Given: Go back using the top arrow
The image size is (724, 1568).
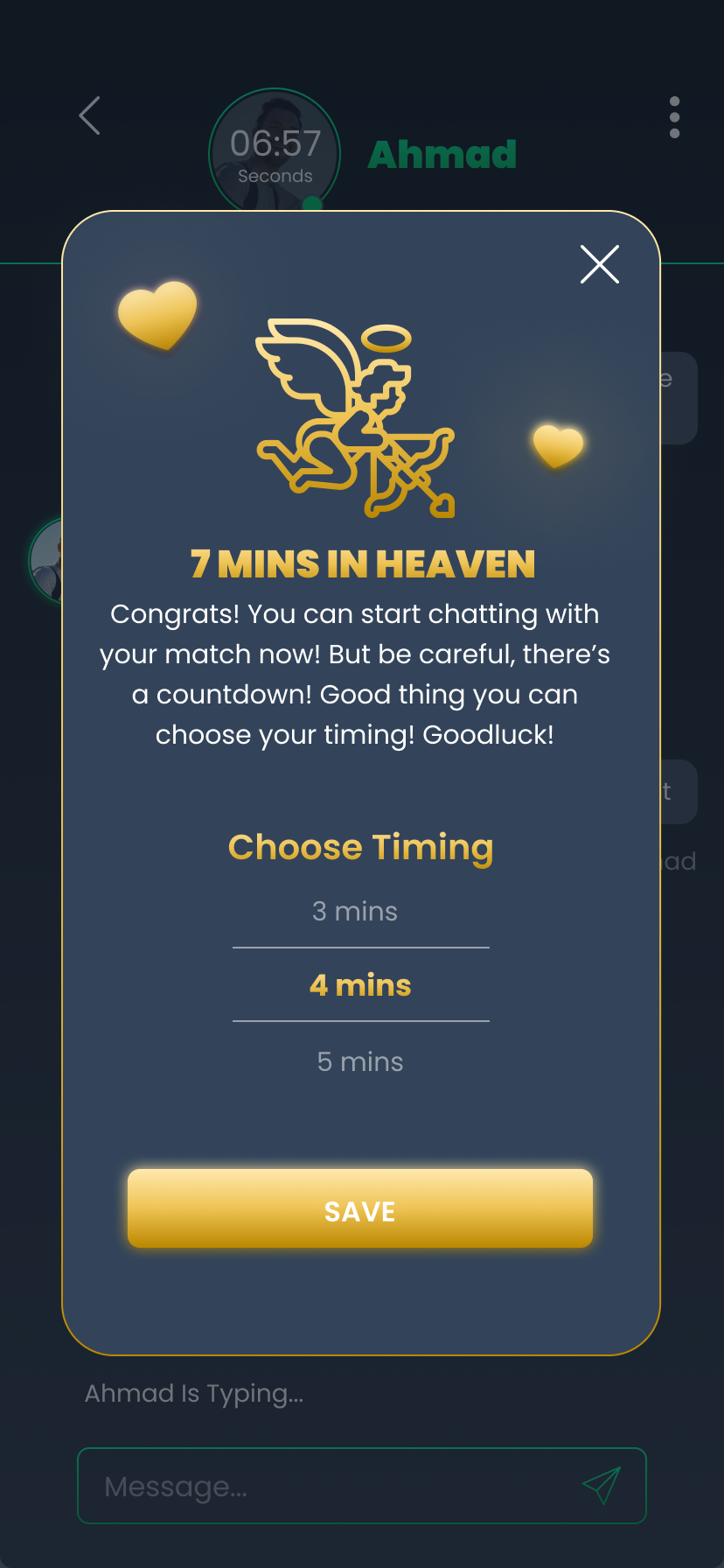Looking at the screenshot, I should point(90,115).
